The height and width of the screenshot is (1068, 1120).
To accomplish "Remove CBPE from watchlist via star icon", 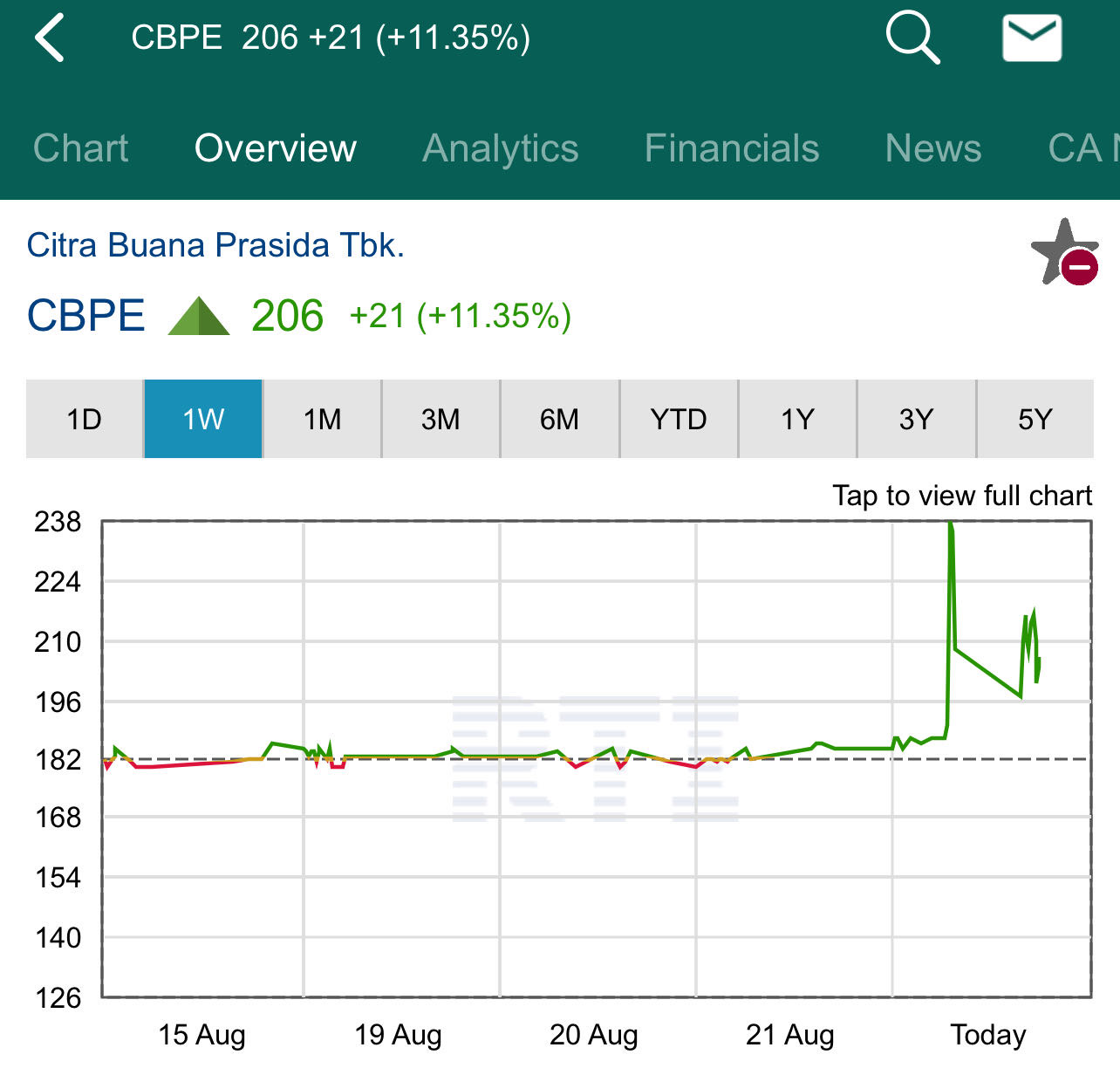I will pos(1065,254).
